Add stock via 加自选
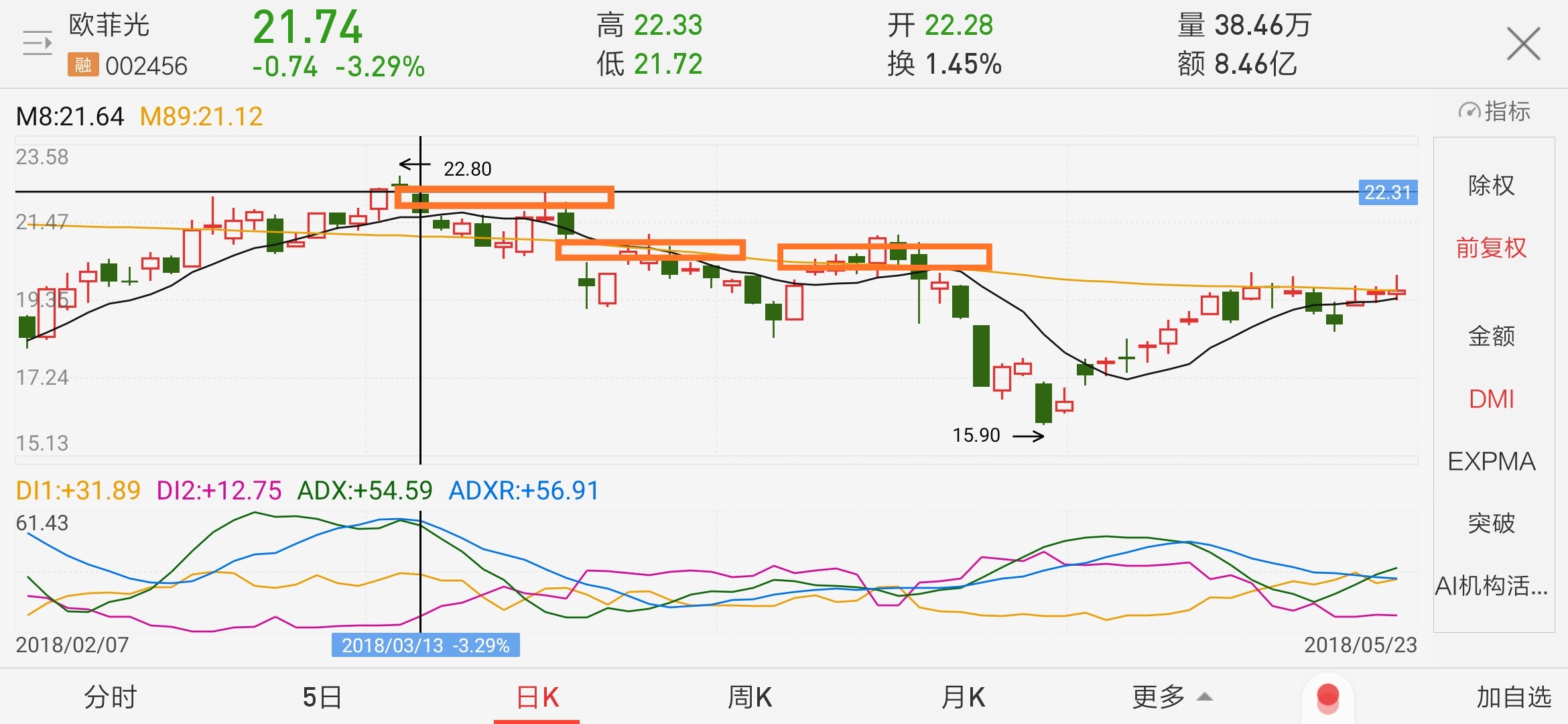The image size is (1568, 724). [1514, 697]
